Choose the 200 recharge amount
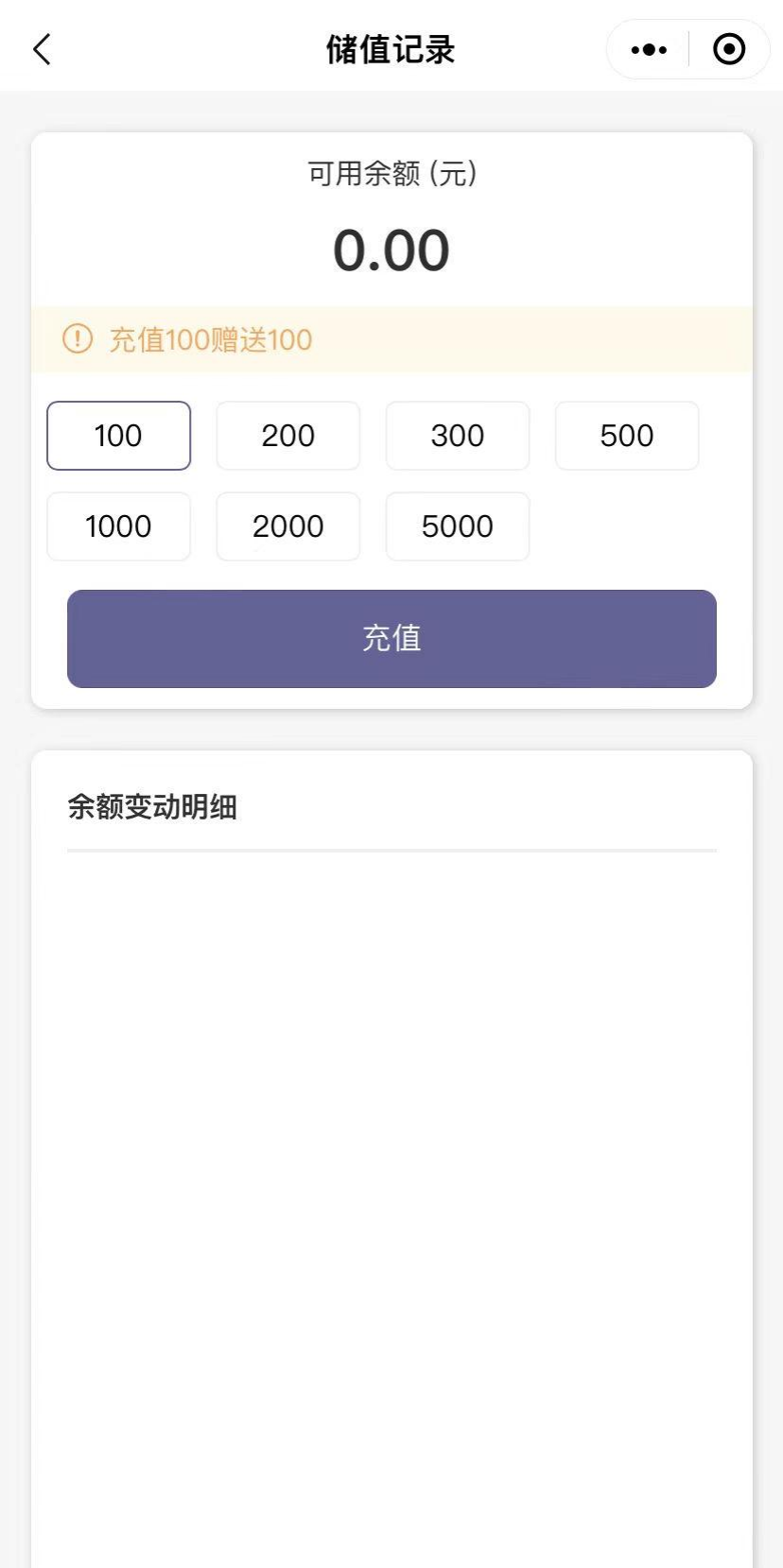The width and height of the screenshot is (783, 1568). [x=287, y=436]
